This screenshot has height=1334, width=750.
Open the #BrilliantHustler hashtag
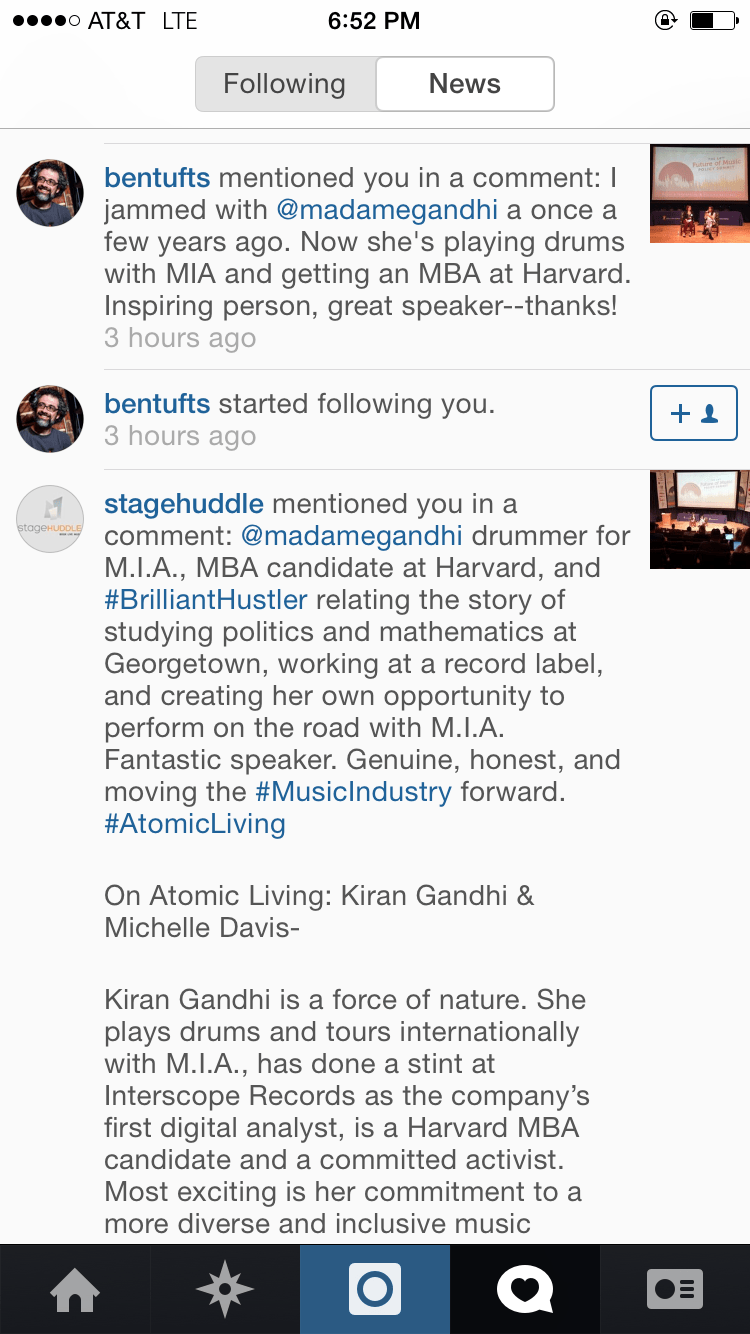pos(206,600)
